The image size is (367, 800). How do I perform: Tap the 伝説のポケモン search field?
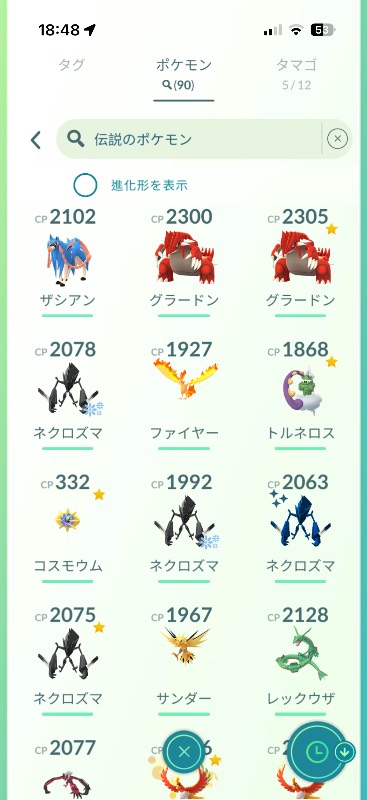(189, 139)
